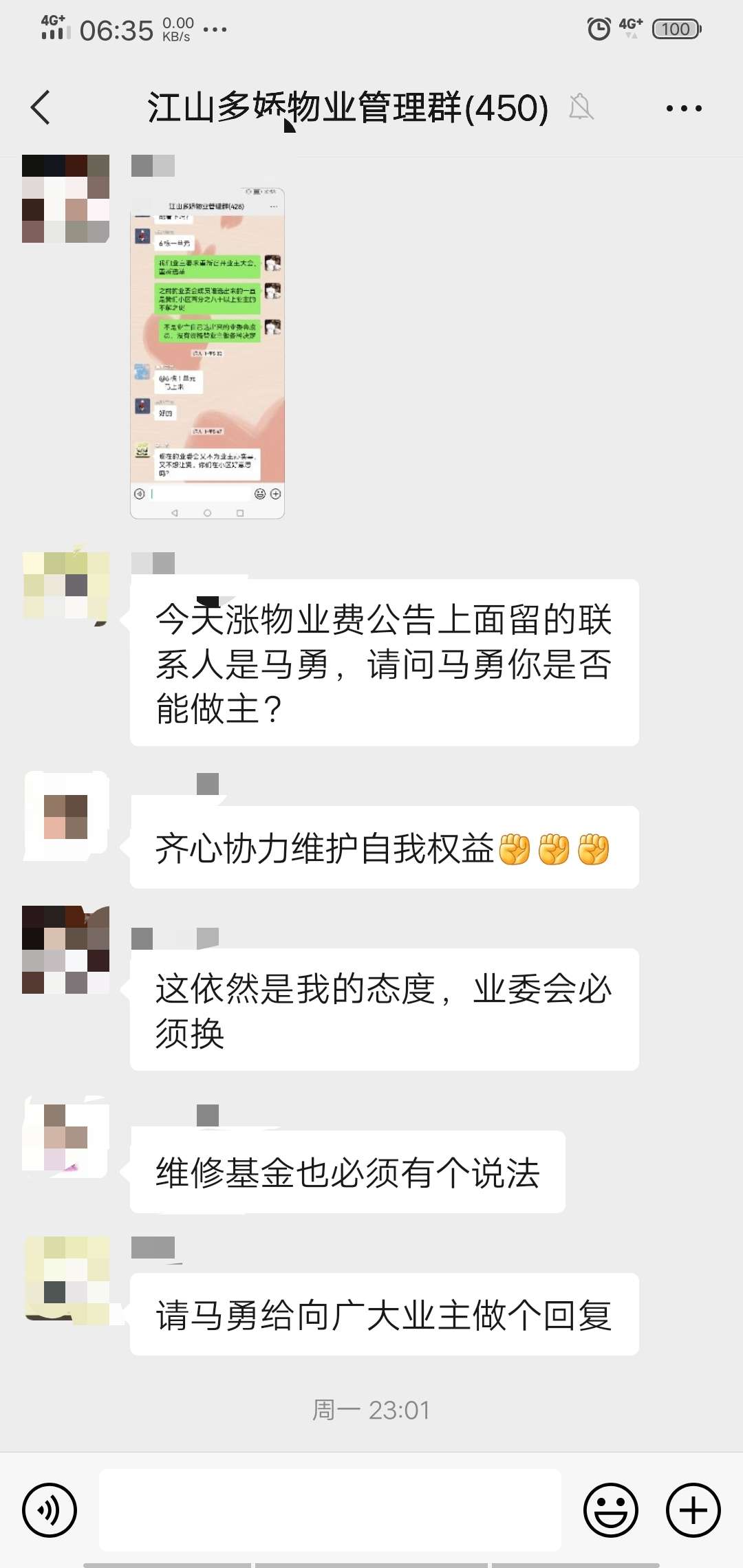This screenshot has height=1568, width=743.
Task: Tap avatar beside 维修基金 message
Action: [65, 1137]
